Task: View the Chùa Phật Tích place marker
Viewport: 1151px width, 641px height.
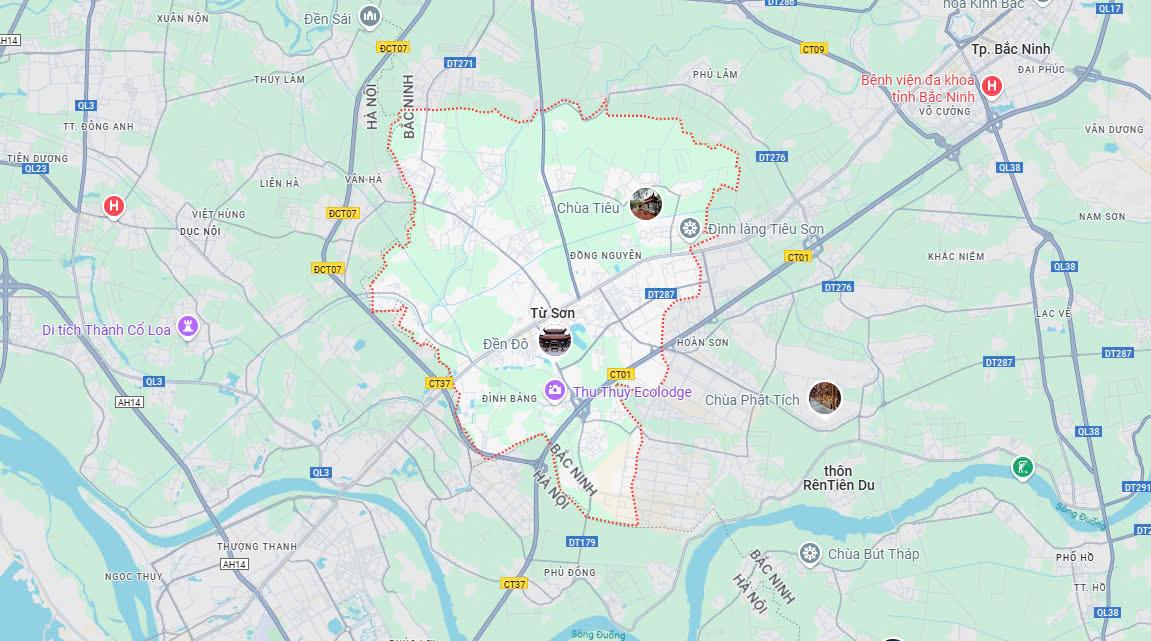Action: pyautogui.click(x=825, y=398)
